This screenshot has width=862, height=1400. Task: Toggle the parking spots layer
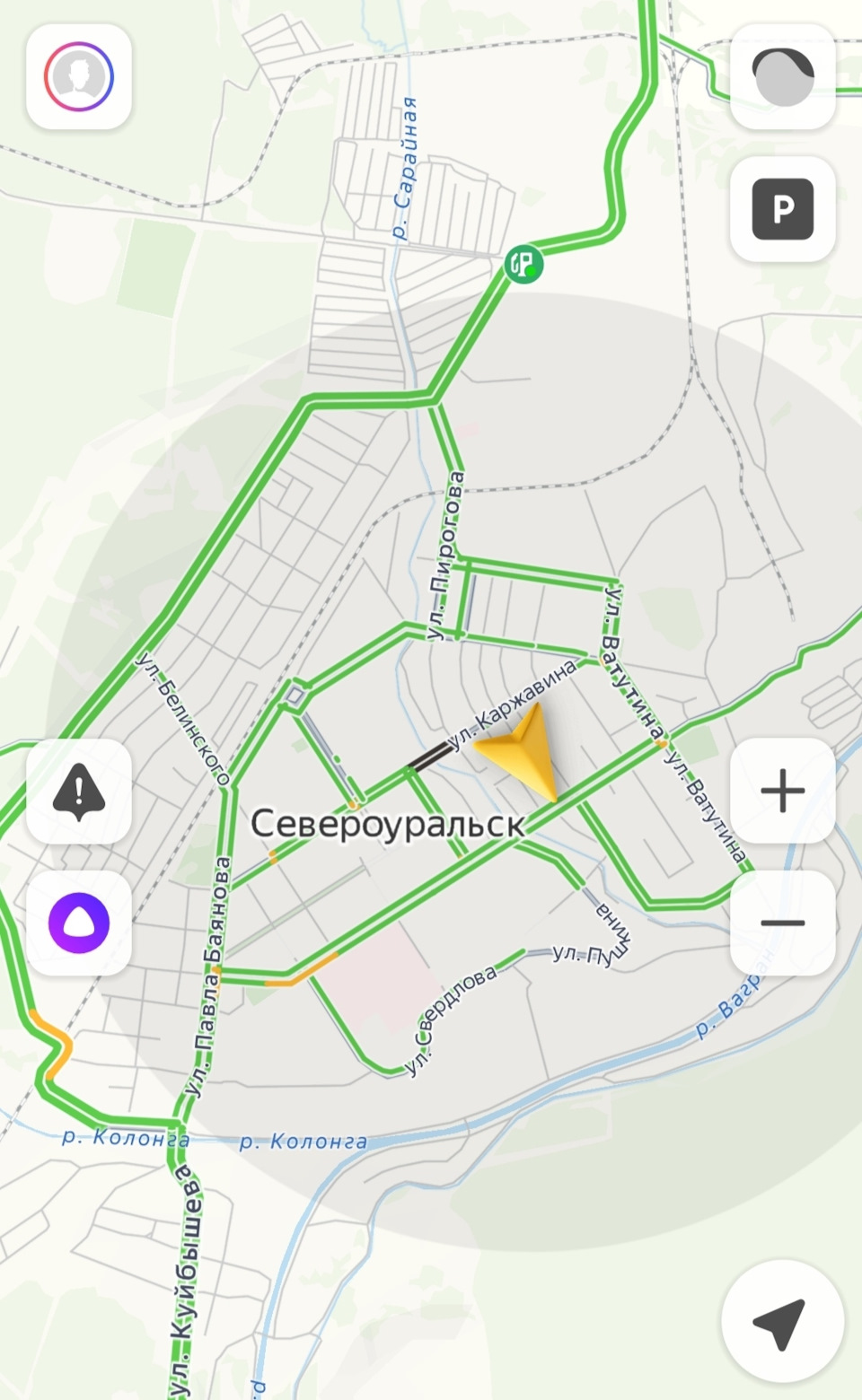[783, 207]
